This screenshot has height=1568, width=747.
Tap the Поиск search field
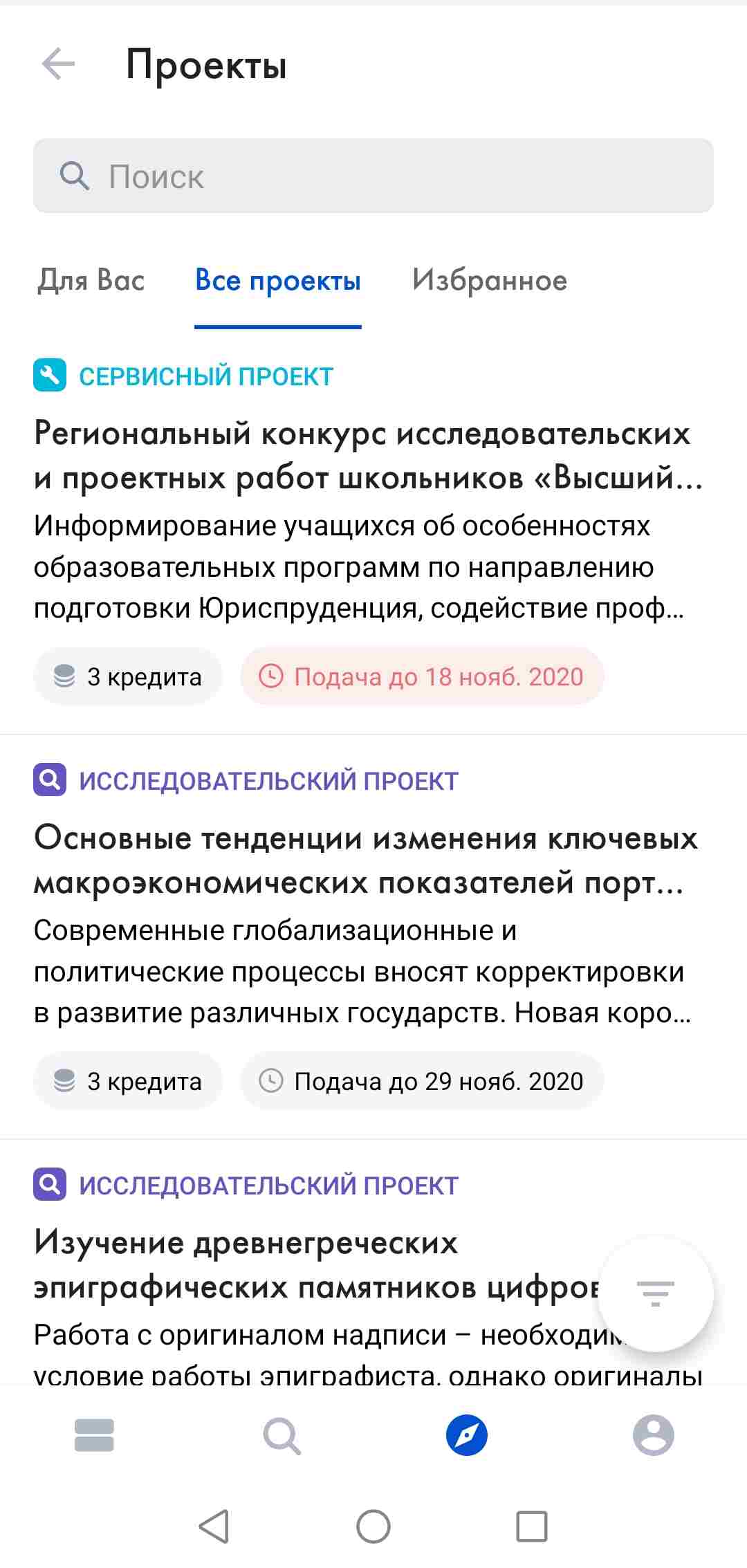373,176
